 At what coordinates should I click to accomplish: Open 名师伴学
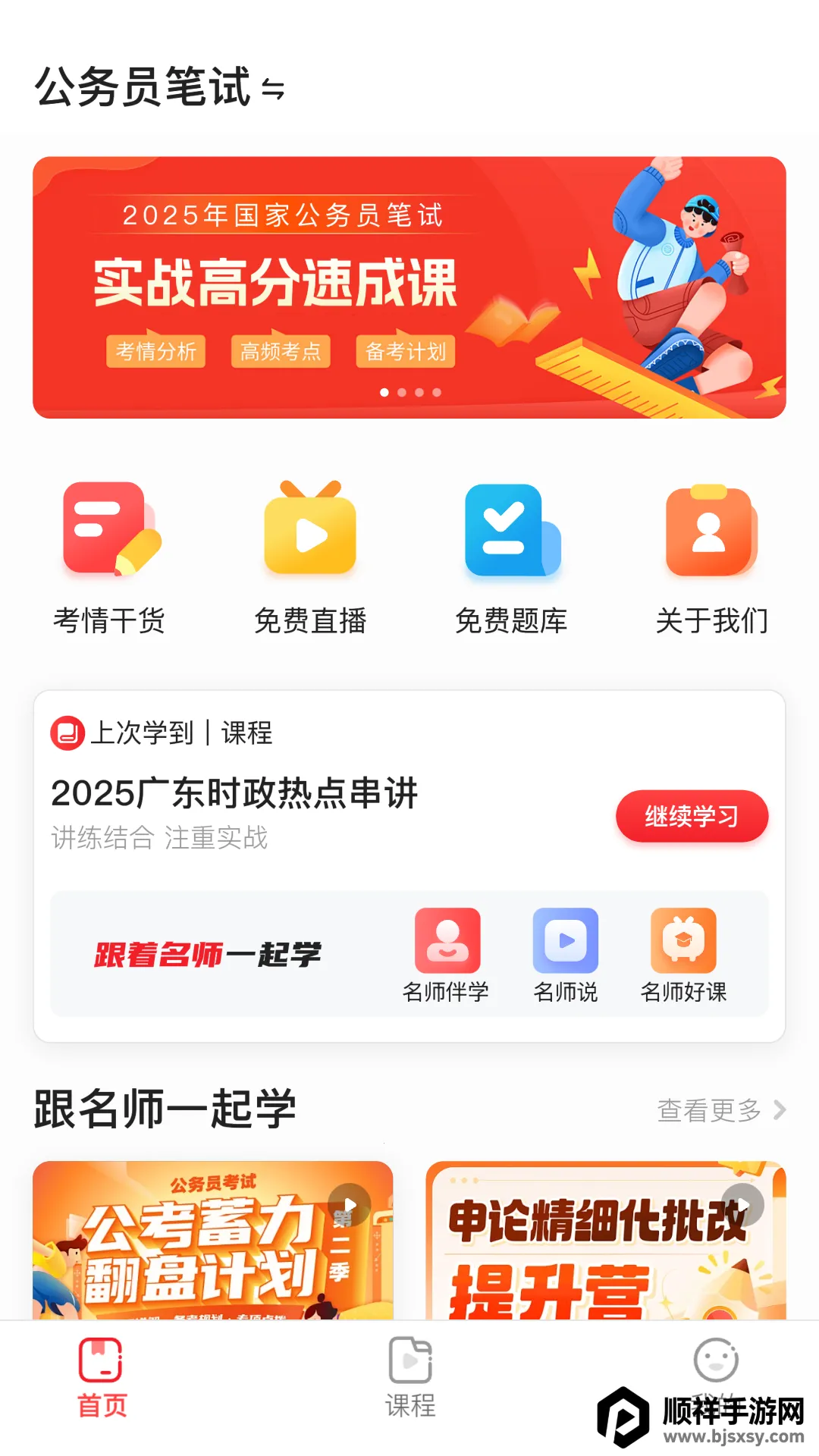click(x=447, y=955)
